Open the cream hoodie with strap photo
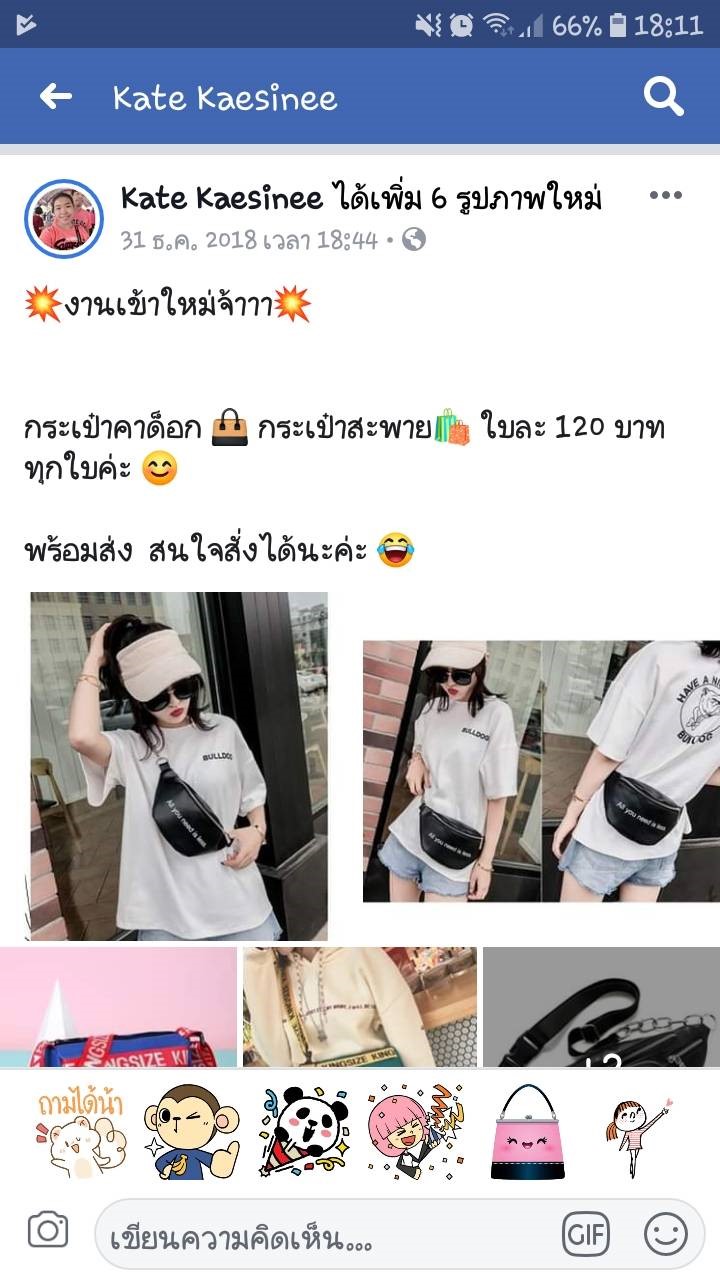This screenshot has height=1280, width=720. tap(360, 1007)
